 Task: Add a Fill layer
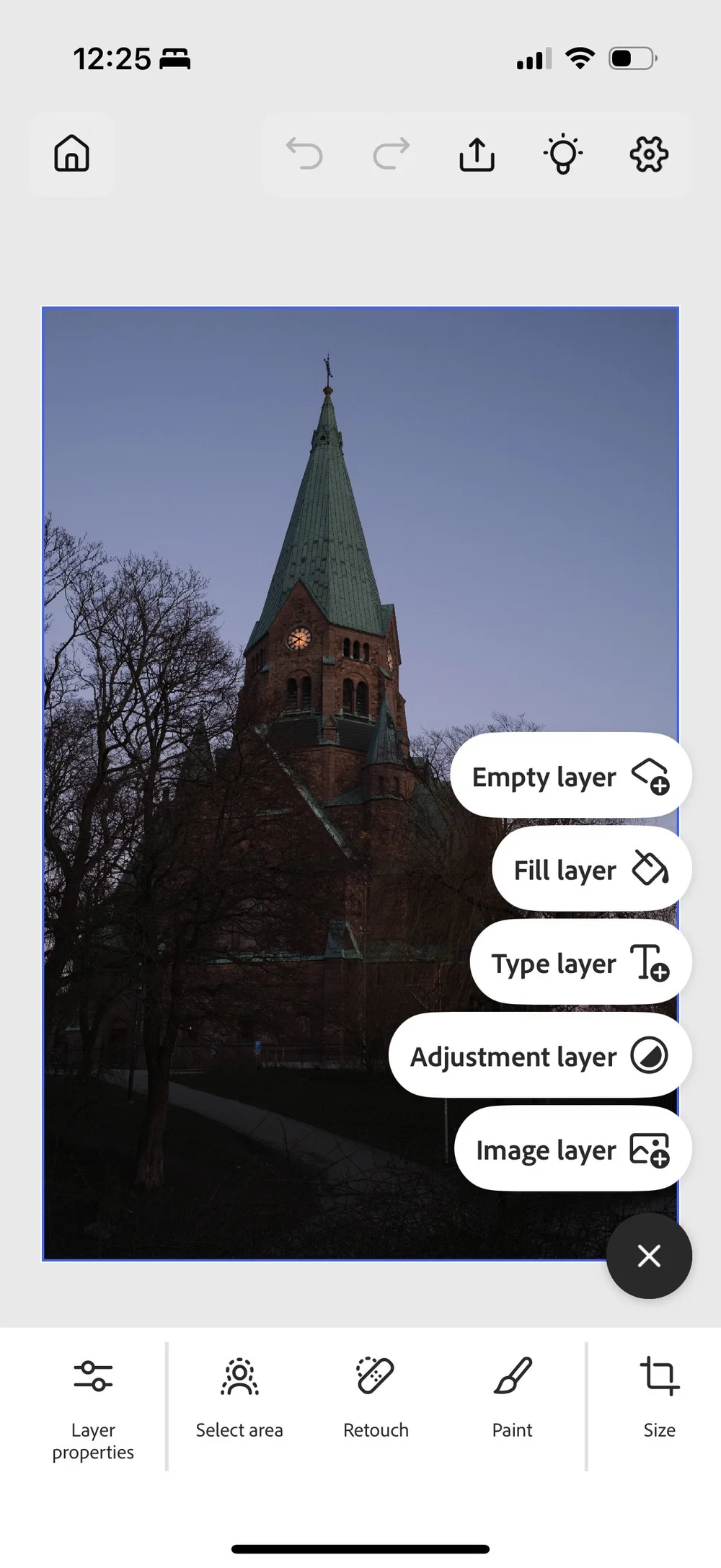pyautogui.click(x=591, y=869)
